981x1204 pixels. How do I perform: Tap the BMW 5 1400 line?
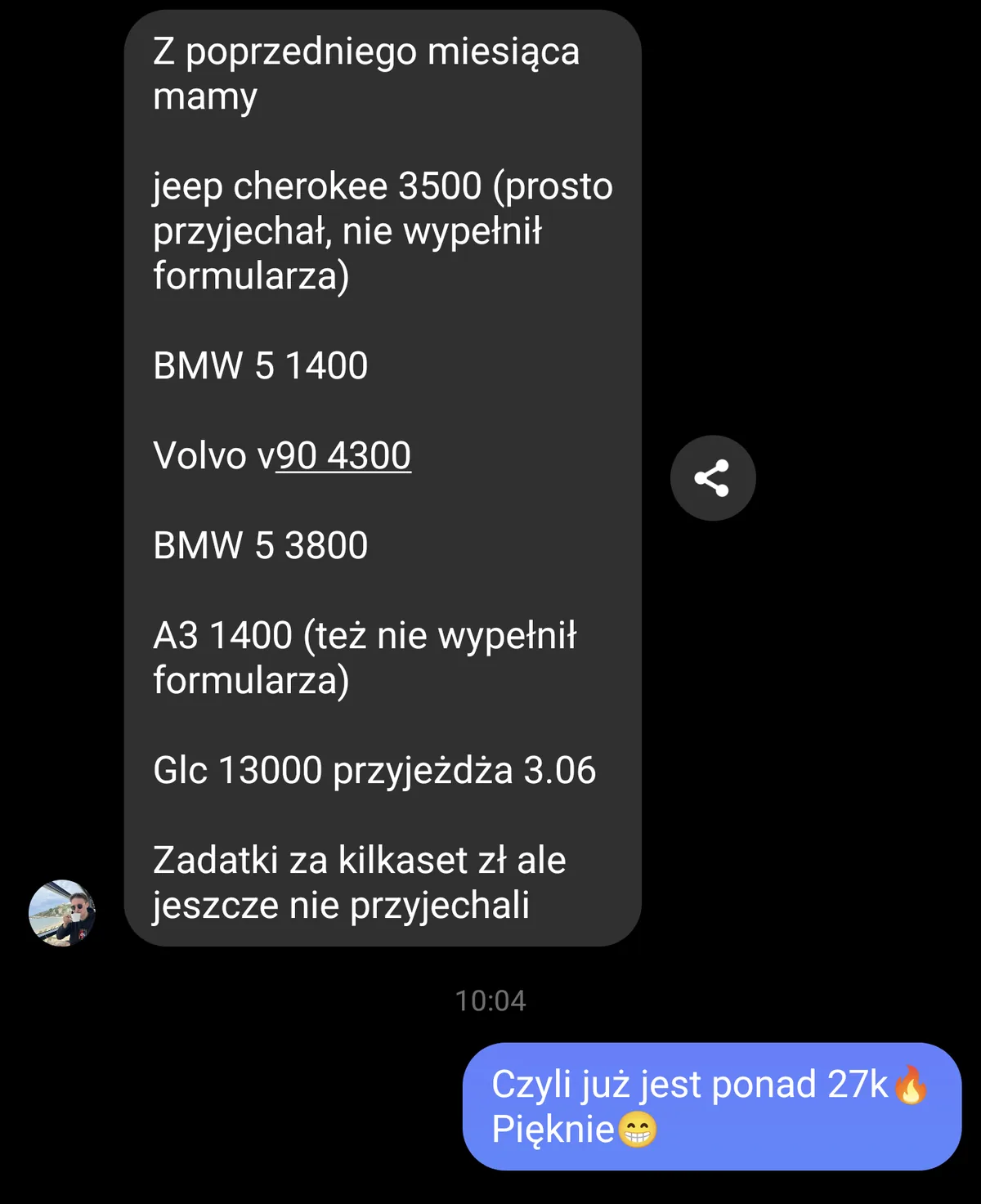[x=262, y=366]
